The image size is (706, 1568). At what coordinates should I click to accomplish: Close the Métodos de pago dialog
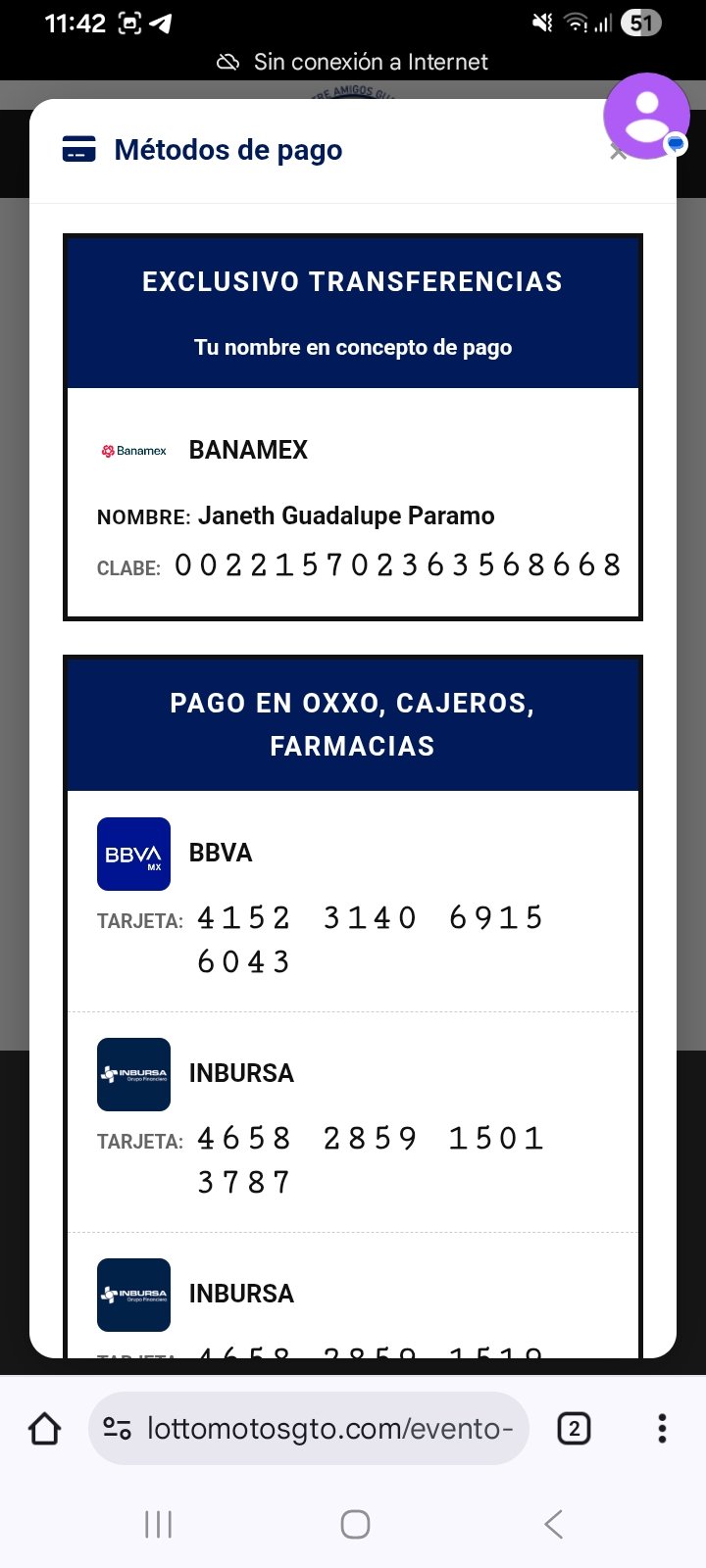point(618,151)
